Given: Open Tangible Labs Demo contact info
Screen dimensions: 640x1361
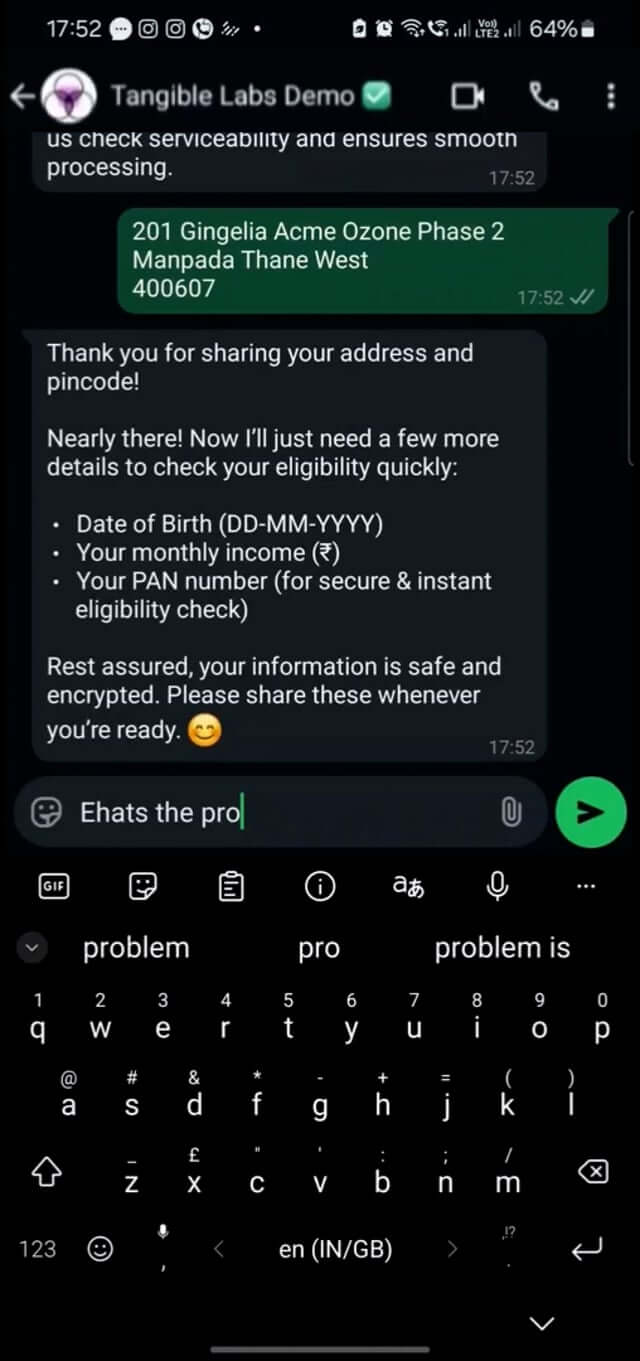Looking at the screenshot, I should 234,96.
